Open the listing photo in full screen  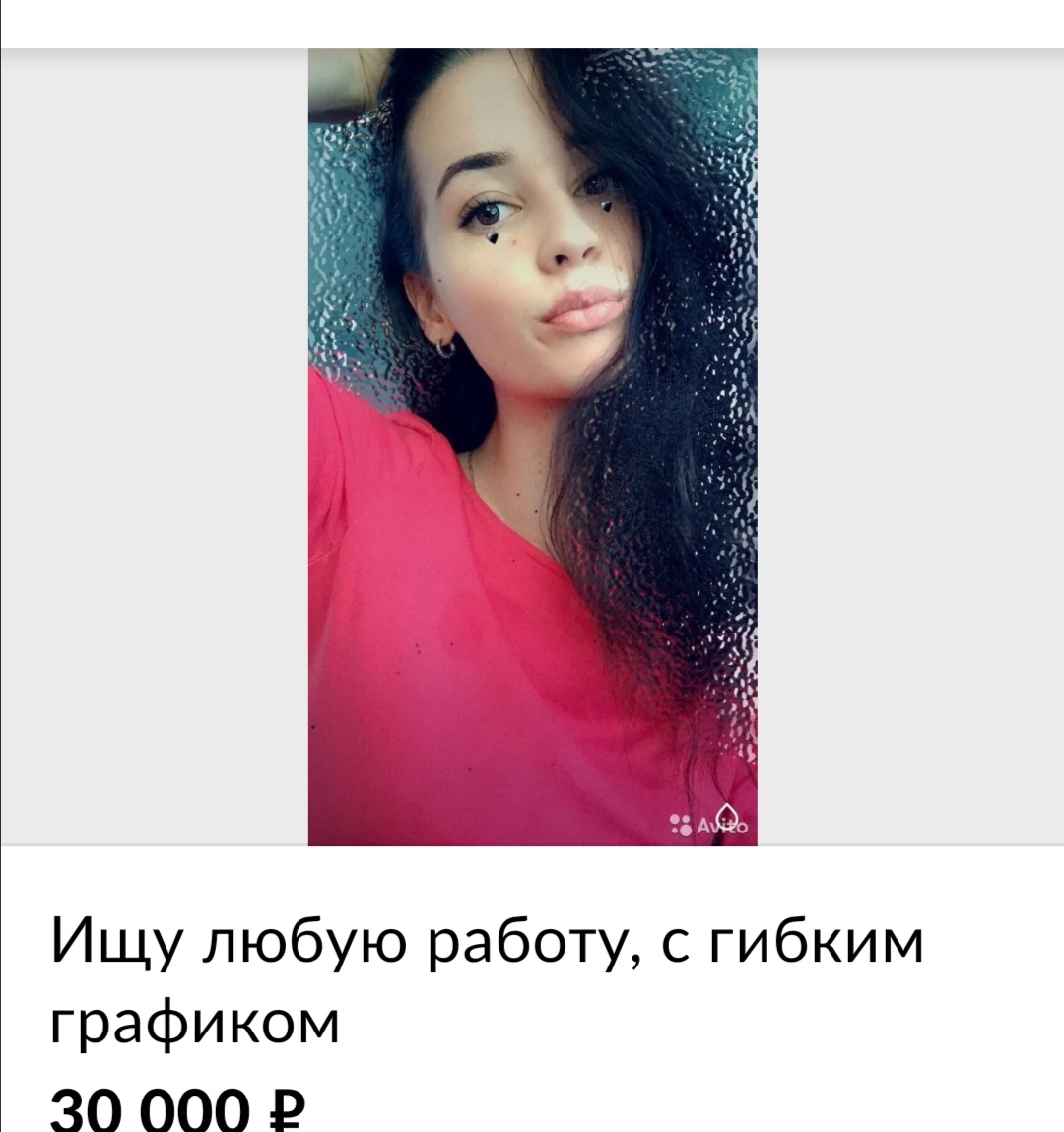pyautogui.click(x=532, y=446)
